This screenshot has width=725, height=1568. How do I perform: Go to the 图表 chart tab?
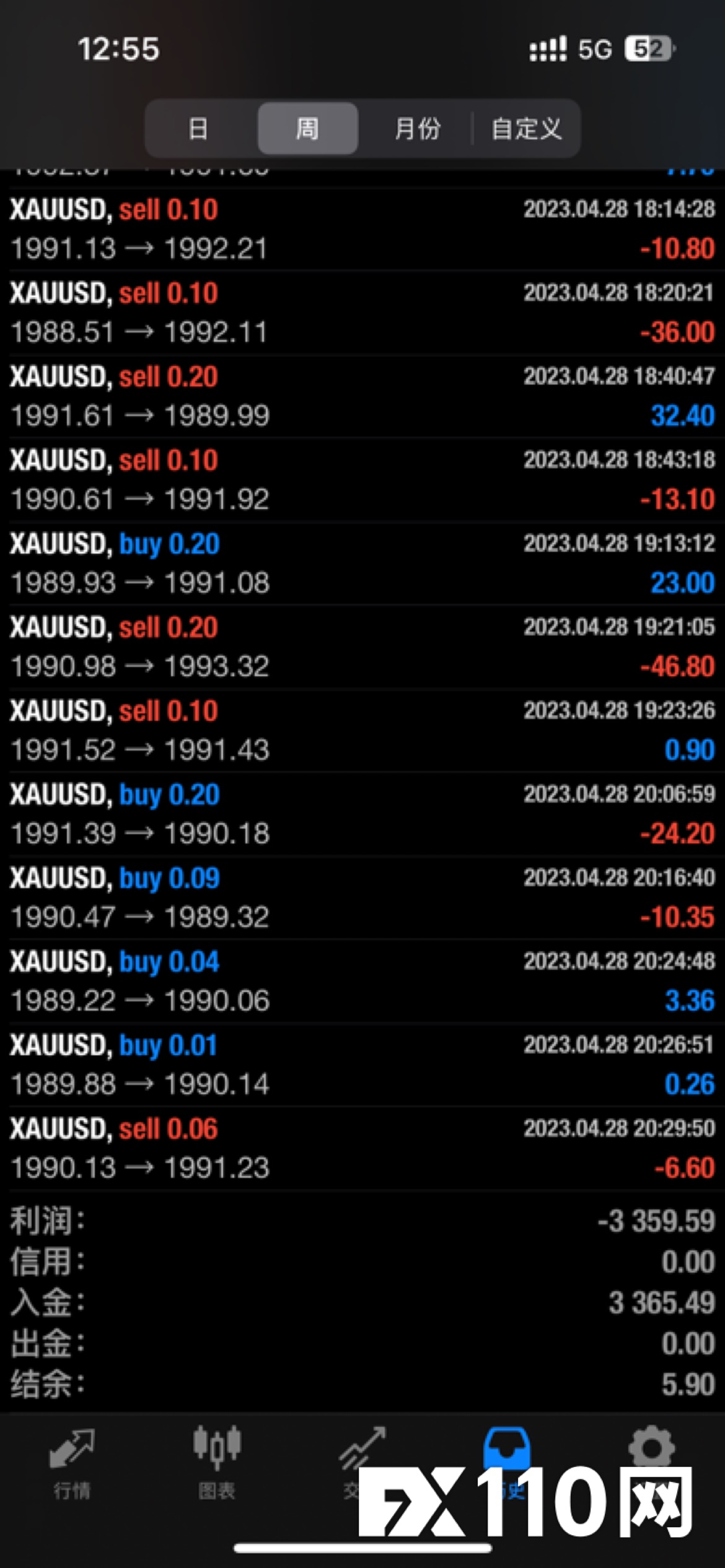coord(217,1461)
